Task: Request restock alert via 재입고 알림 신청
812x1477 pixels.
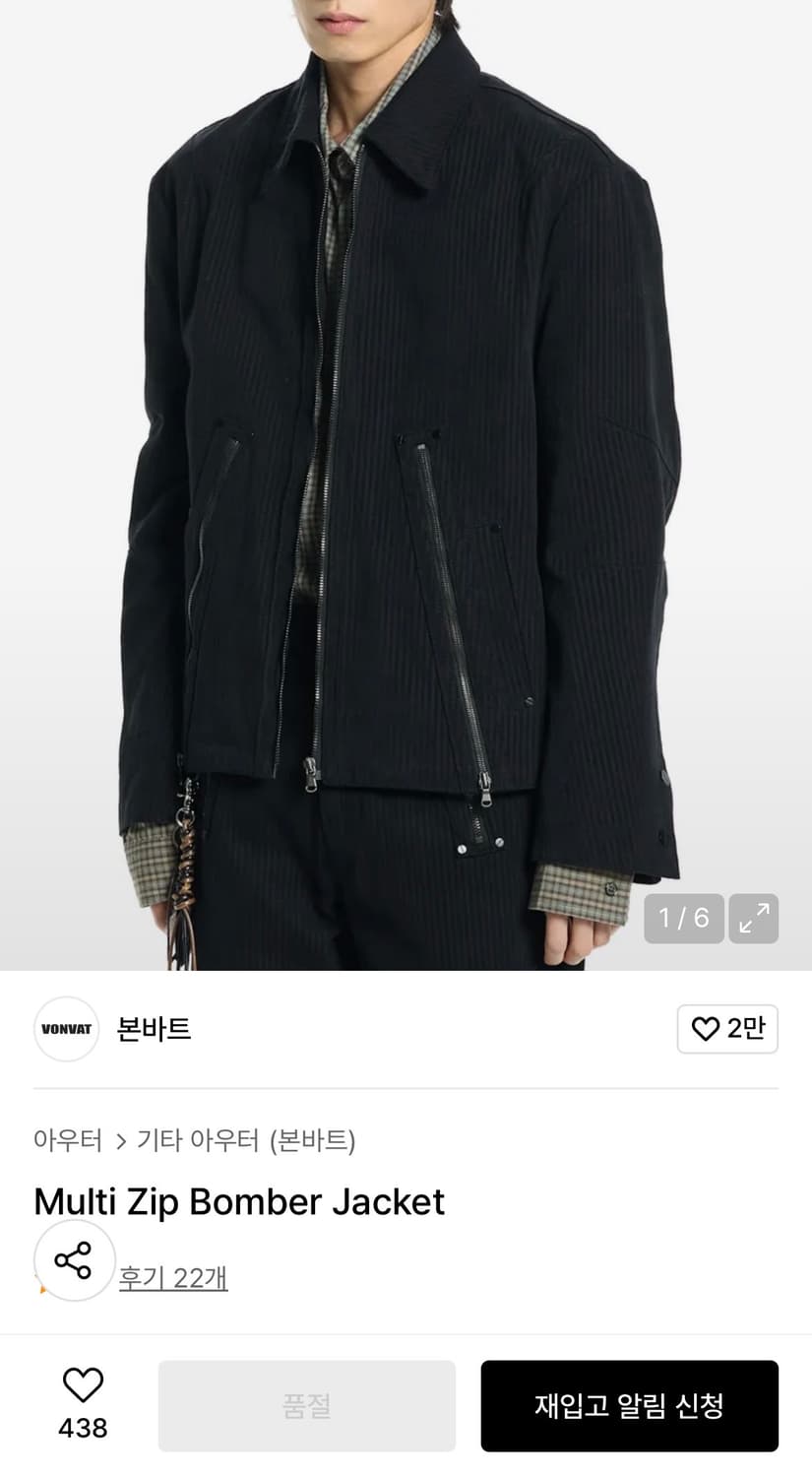Action: click(629, 1406)
